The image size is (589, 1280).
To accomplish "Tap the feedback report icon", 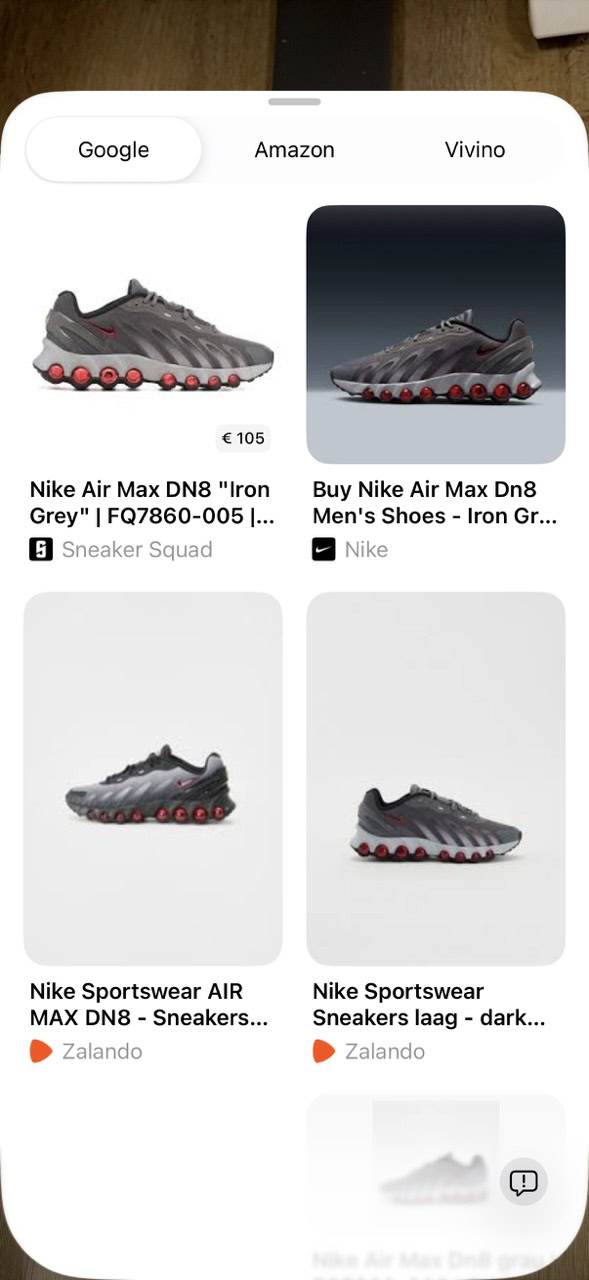I will [x=524, y=1182].
